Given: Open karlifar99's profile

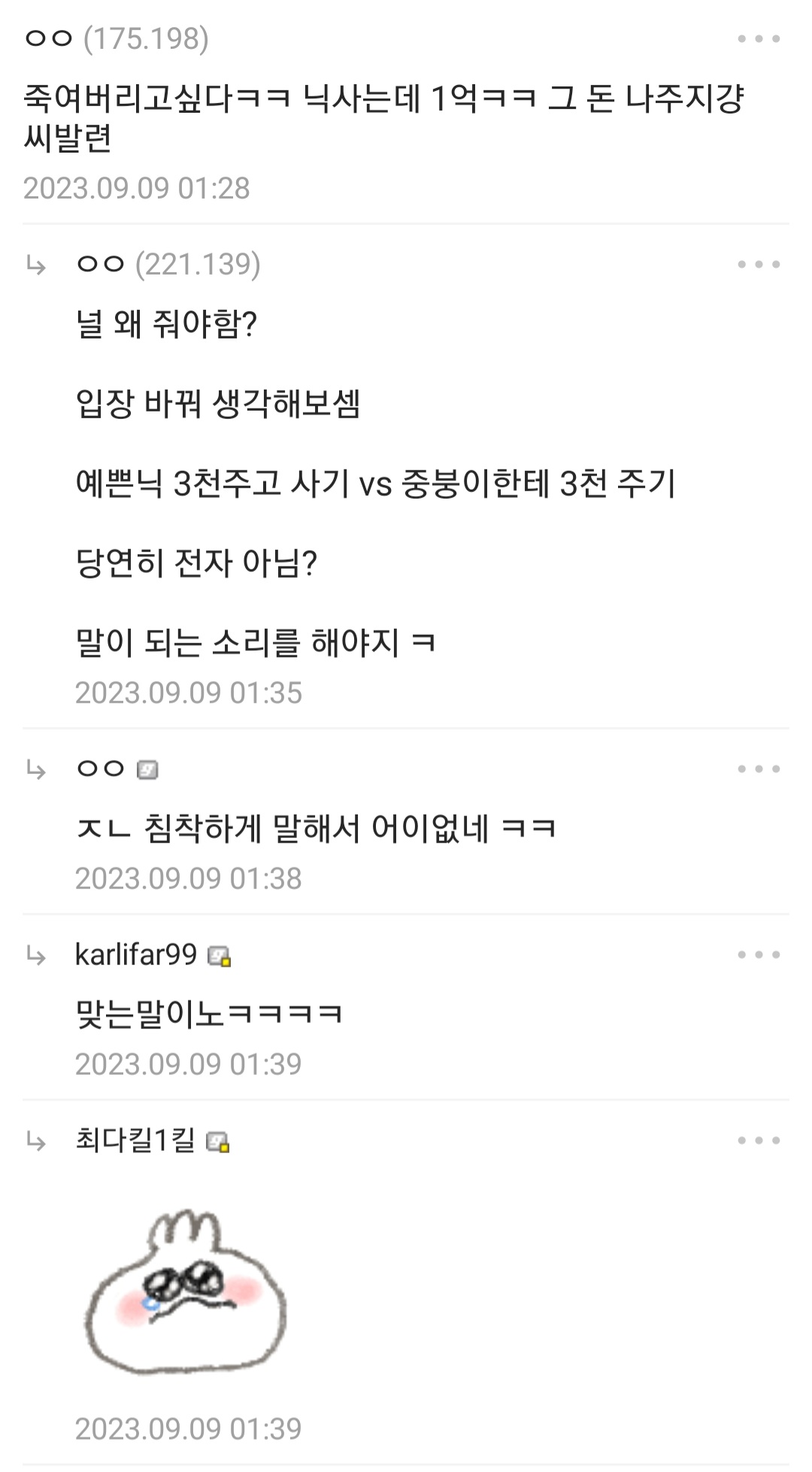Looking at the screenshot, I should click(136, 955).
